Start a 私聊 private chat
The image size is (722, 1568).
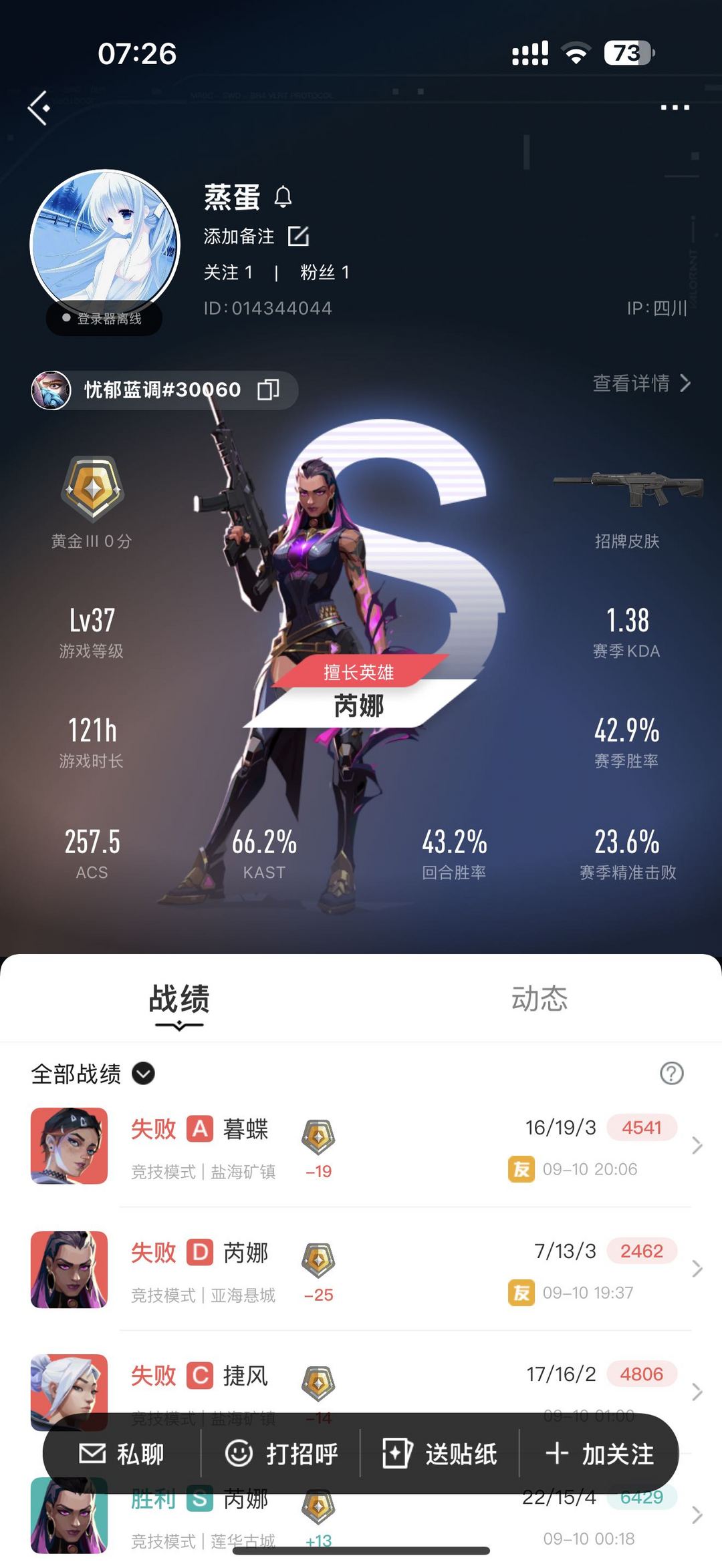point(122,1454)
